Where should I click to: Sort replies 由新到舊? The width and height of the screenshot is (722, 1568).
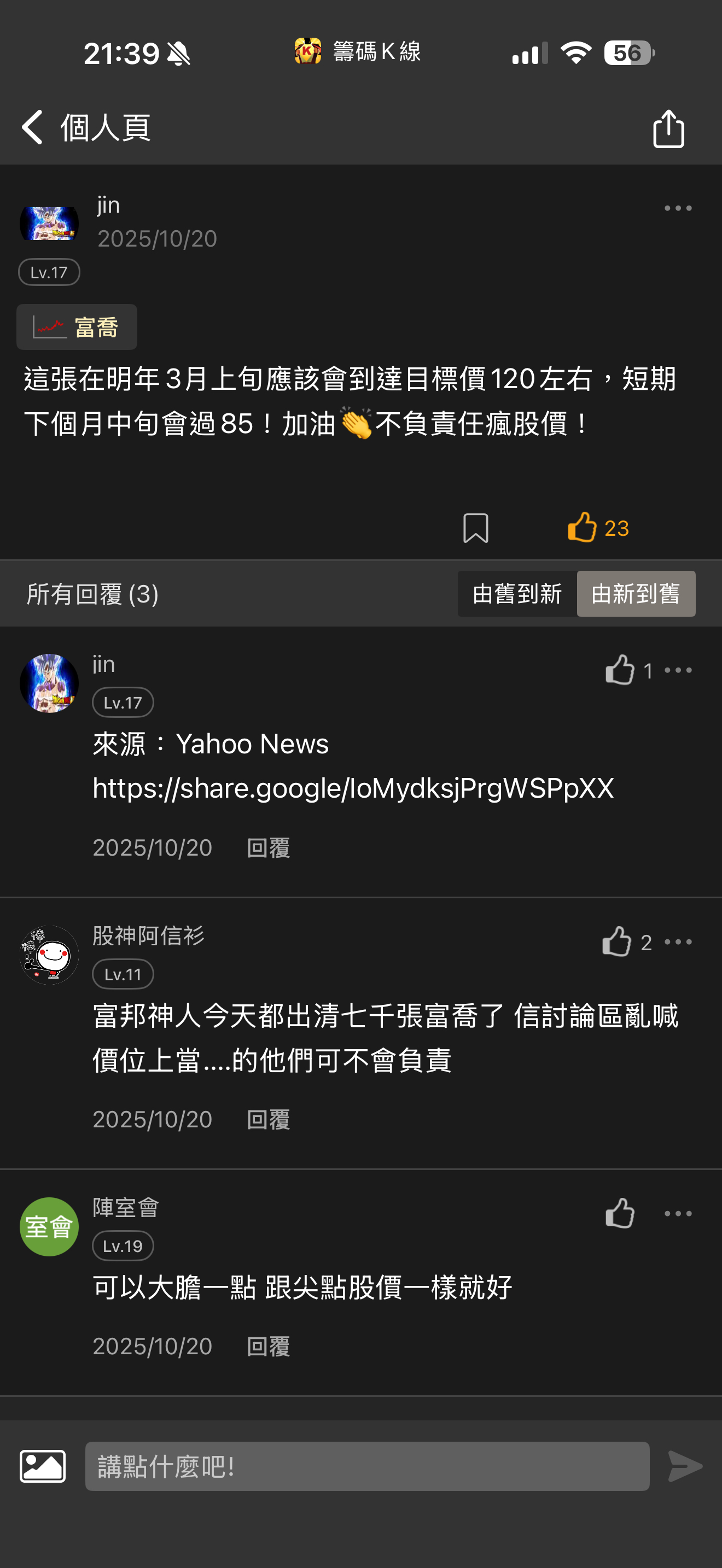(x=636, y=594)
